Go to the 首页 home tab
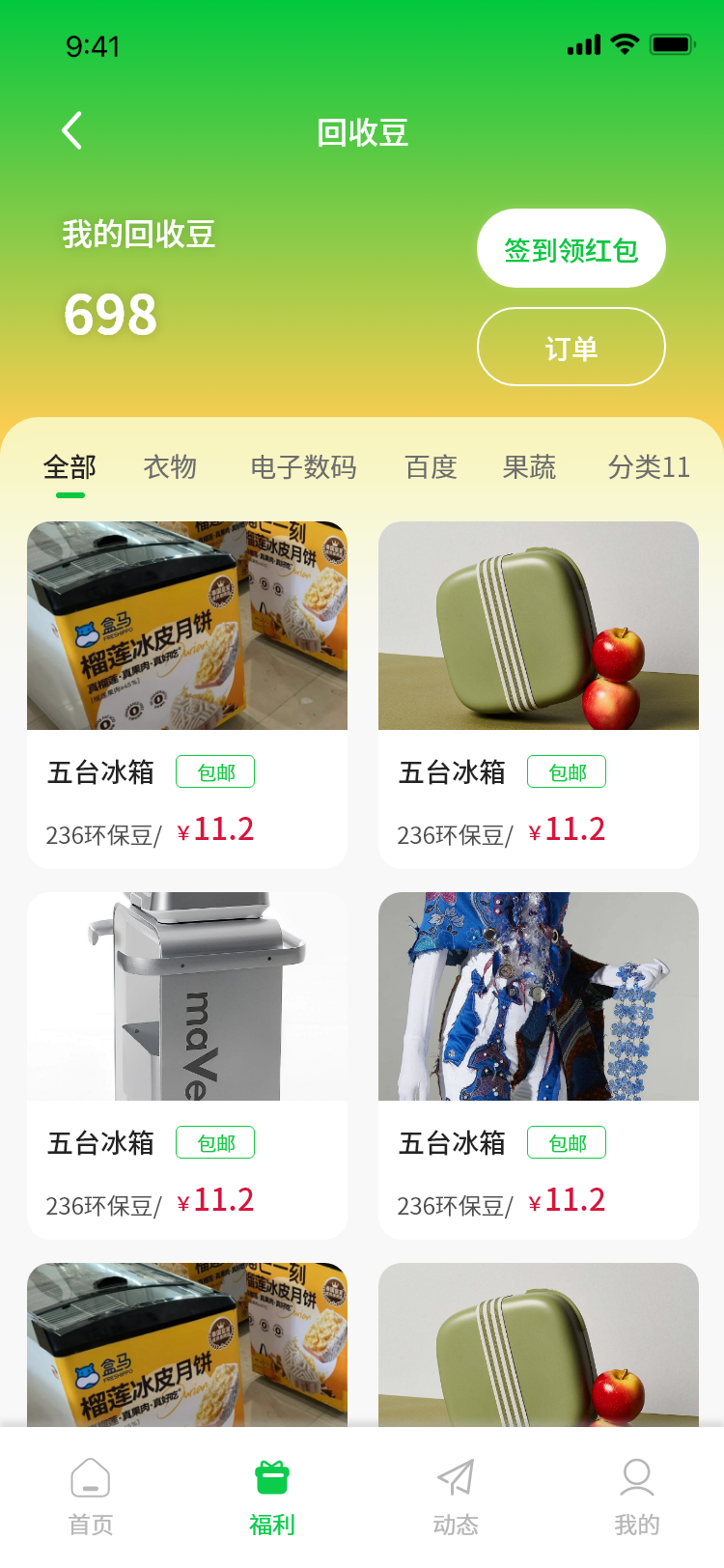This screenshot has width=724, height=1568. [91, 1497]
